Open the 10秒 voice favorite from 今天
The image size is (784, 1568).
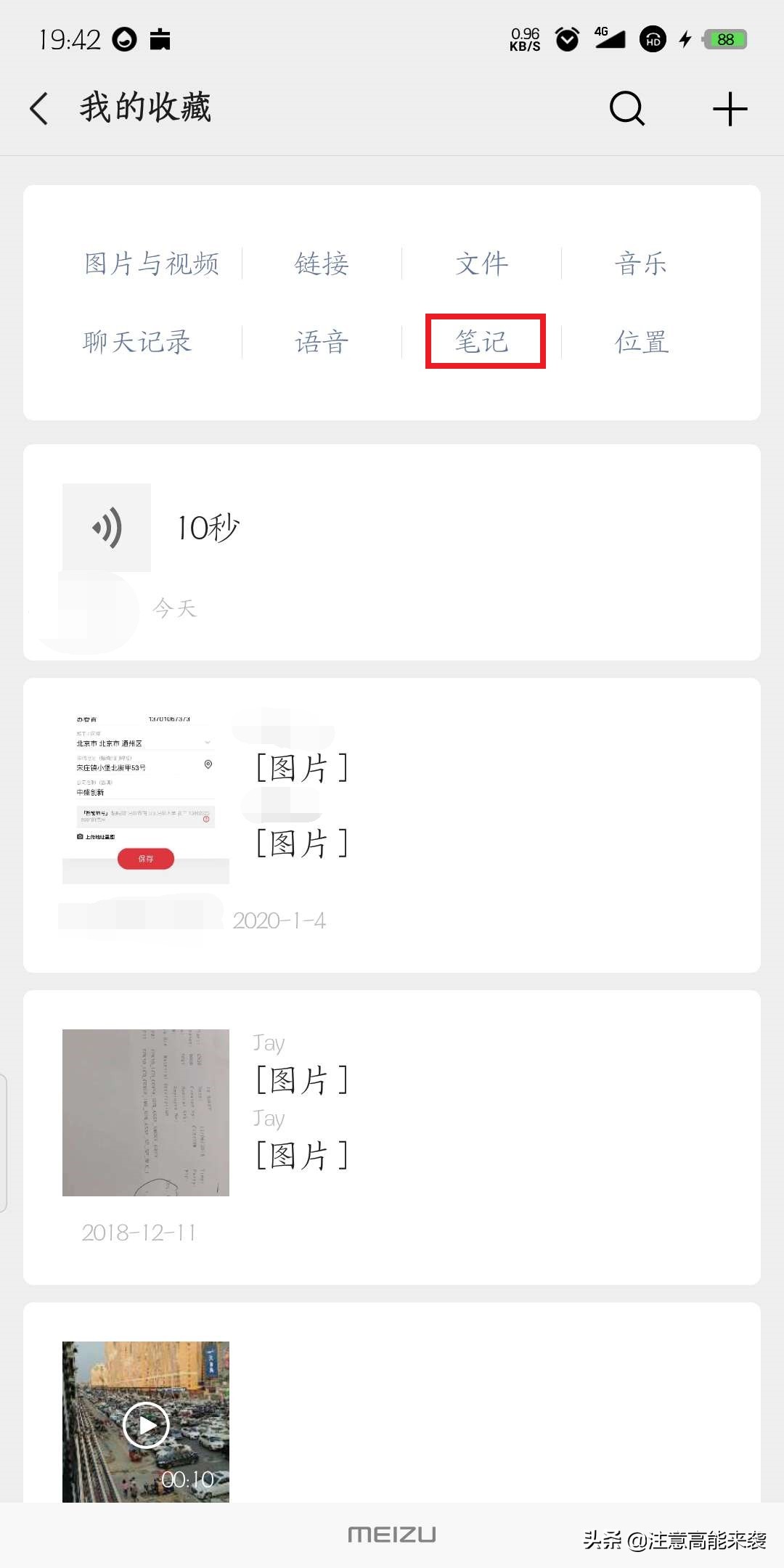392,552
